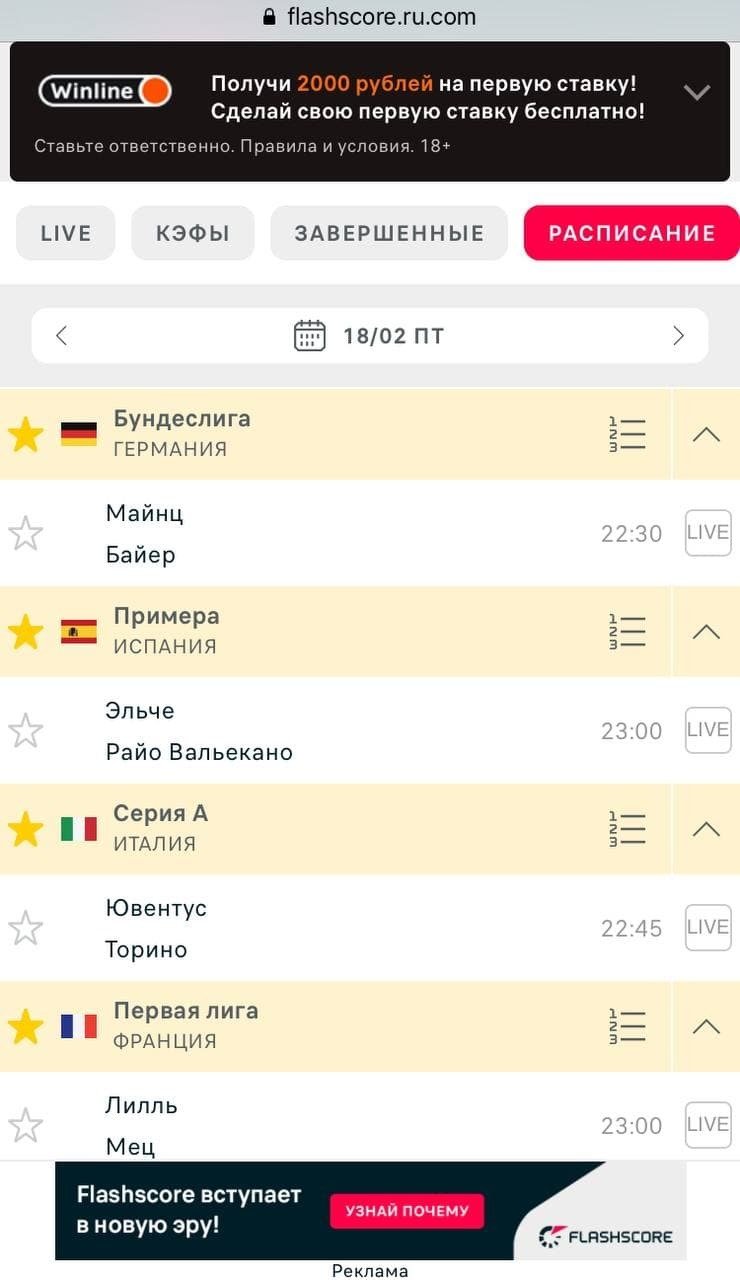
Task: Show ЗАВЕРШЕННЫЕ matches tab
Action: (x=389, y=233)
